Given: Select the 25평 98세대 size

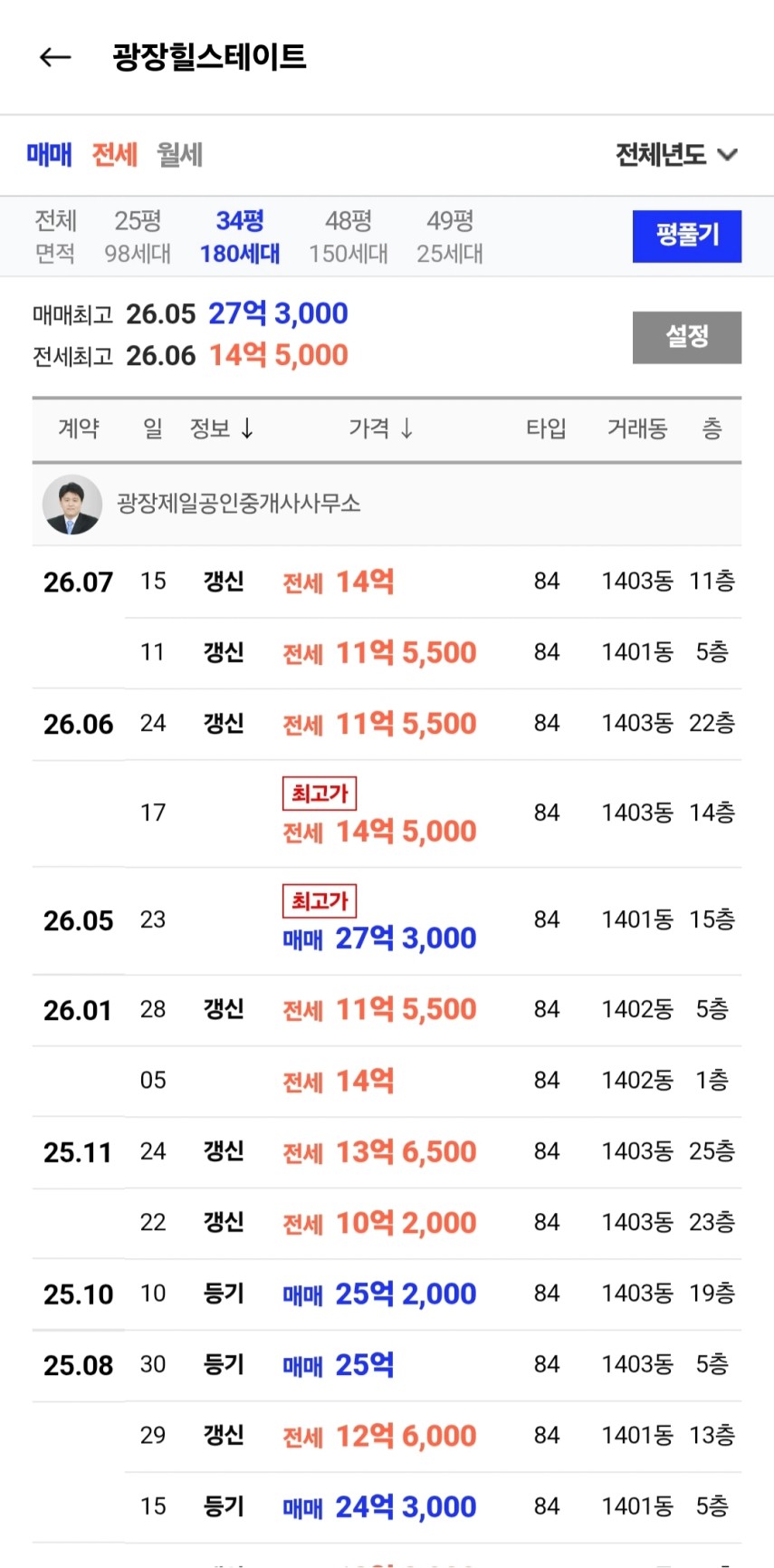Looking at the screenshot, I should click(138, 236).
